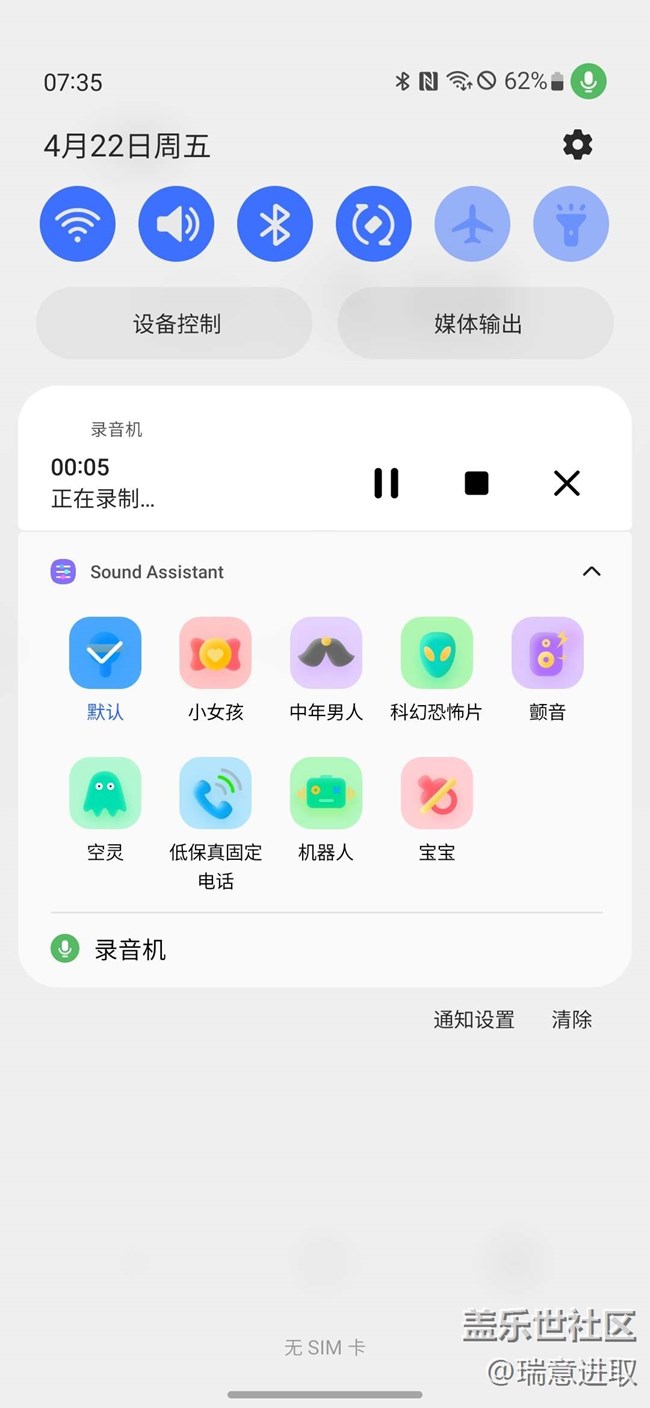Pick the 宝宝 baby voice effect
Screen dimensions: 650x1408
tap(437, 809)
